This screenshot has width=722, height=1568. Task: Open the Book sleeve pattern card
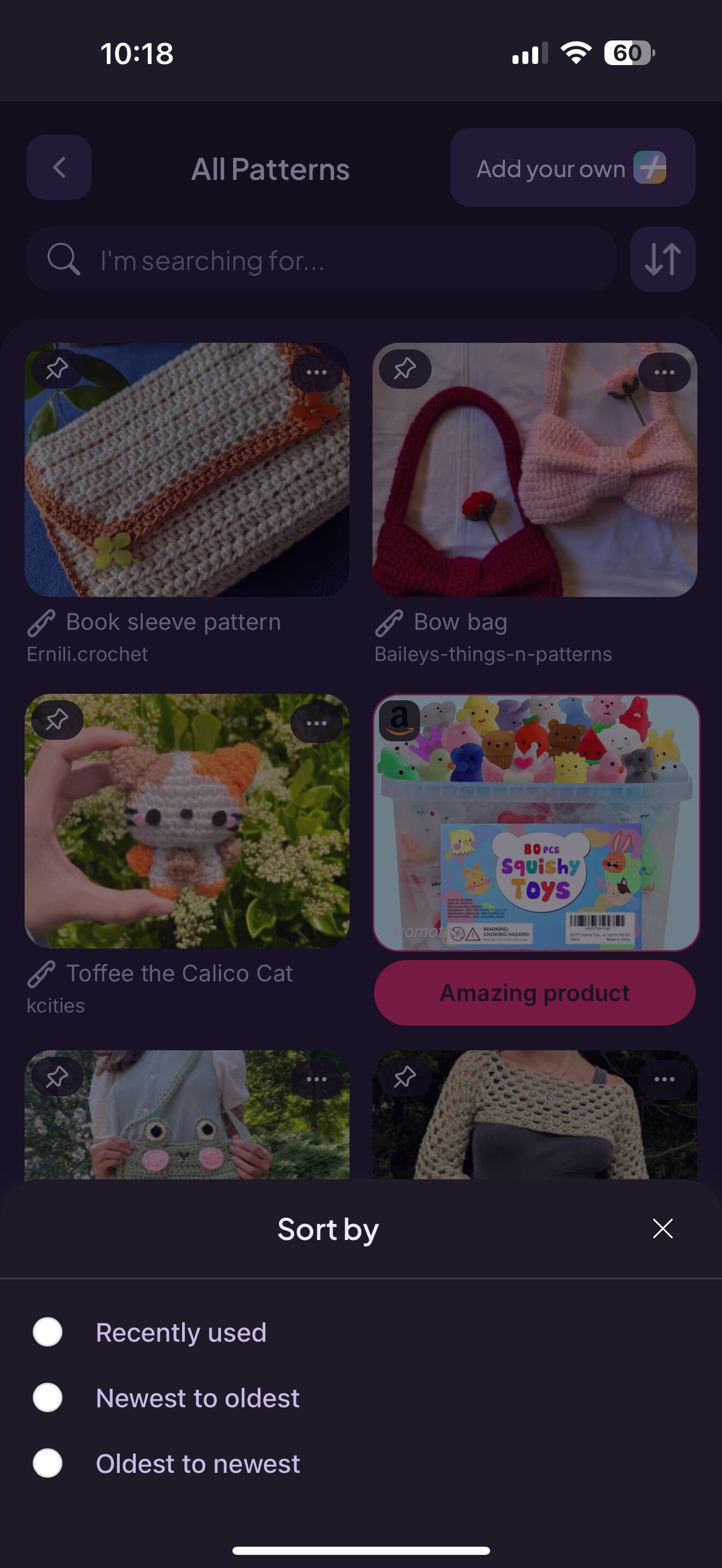pos(187,470)
